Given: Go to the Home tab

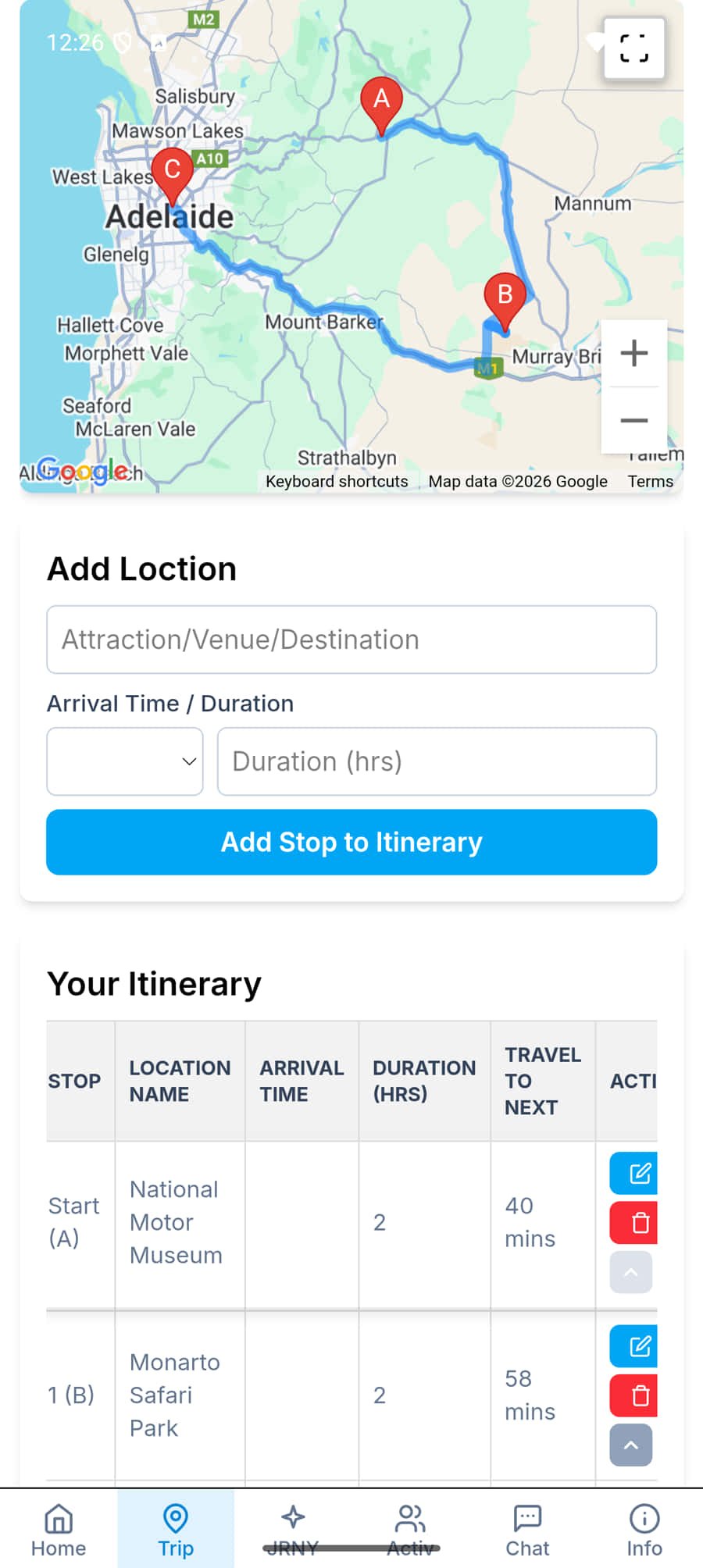Looking at the screenshot, I should 59,1531.
